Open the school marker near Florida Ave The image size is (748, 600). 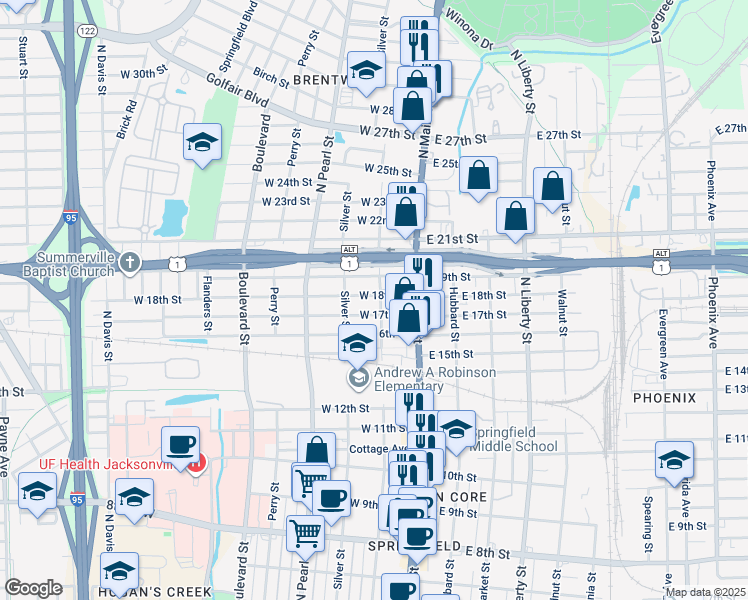[674, 460]
